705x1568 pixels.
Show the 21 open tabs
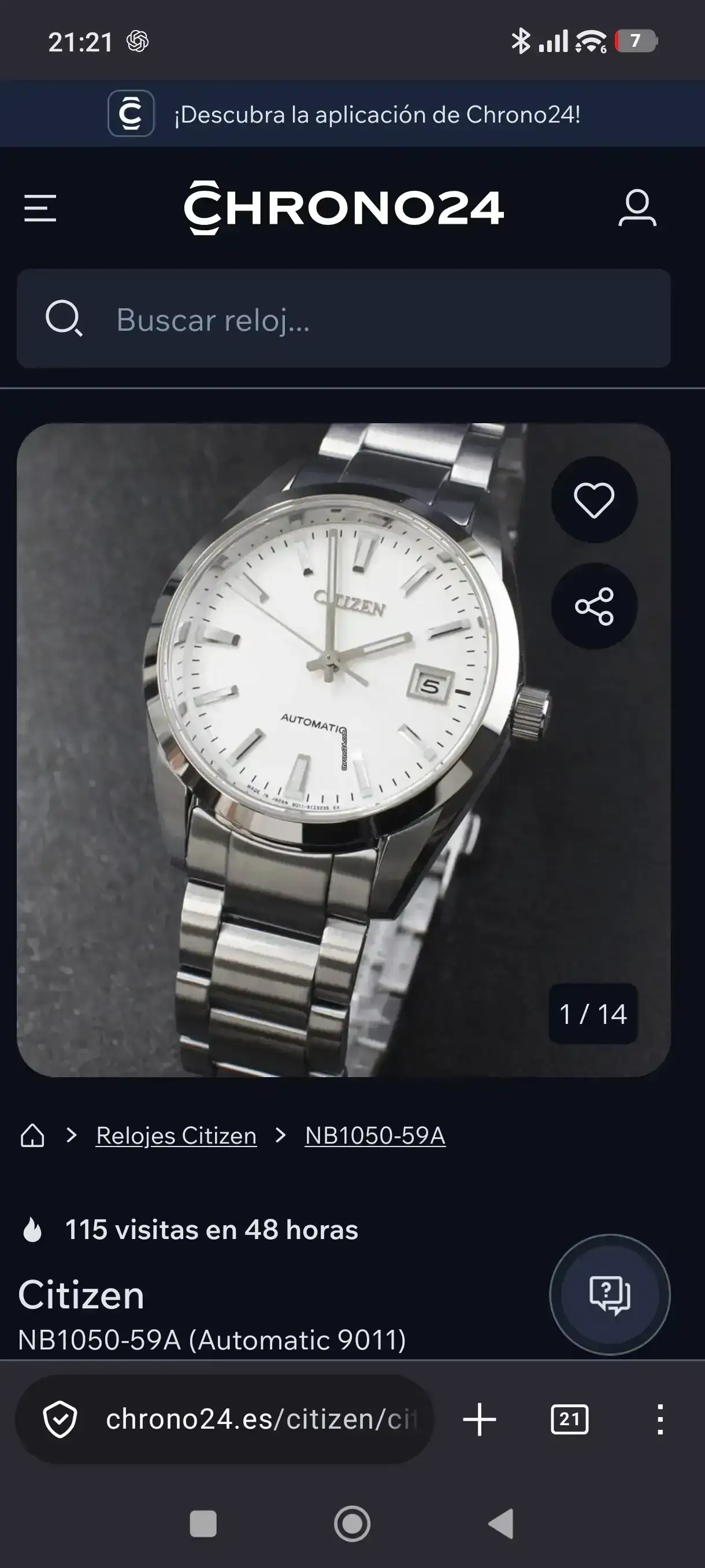(569, 1419)
